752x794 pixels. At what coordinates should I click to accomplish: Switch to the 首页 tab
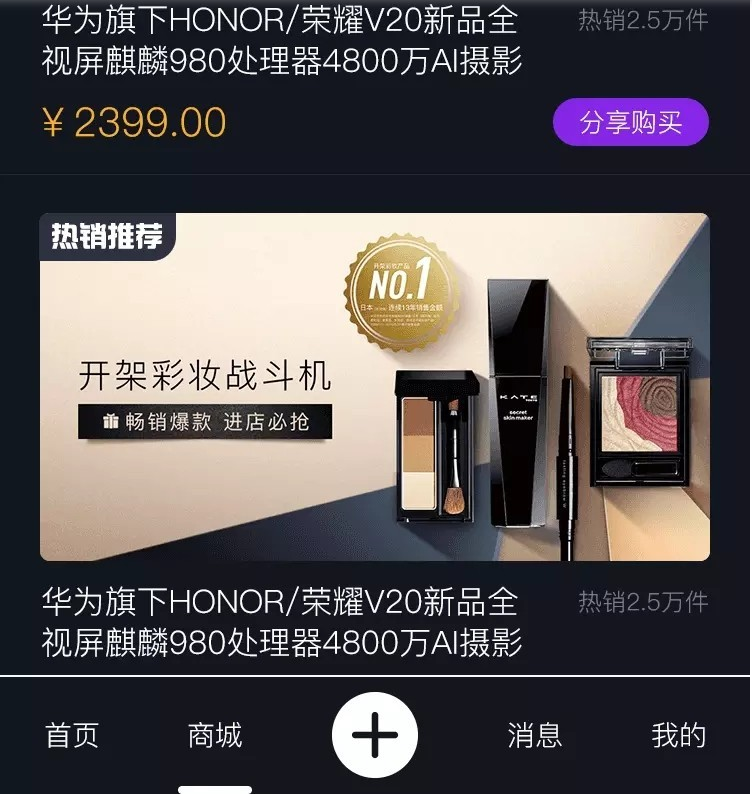(72, 736)
